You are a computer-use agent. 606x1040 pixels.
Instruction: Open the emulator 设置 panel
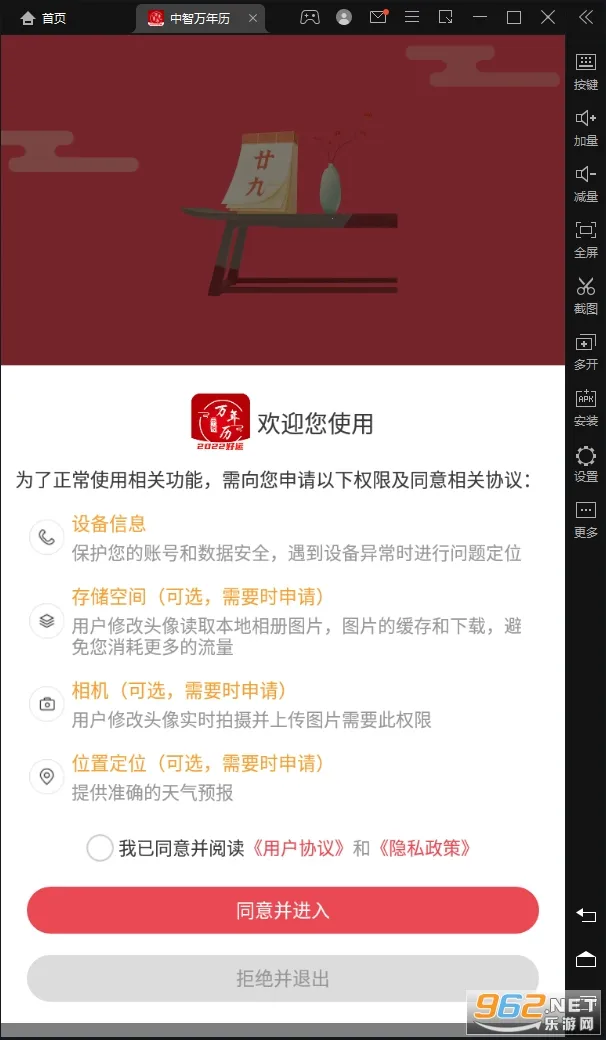(586, 464)
